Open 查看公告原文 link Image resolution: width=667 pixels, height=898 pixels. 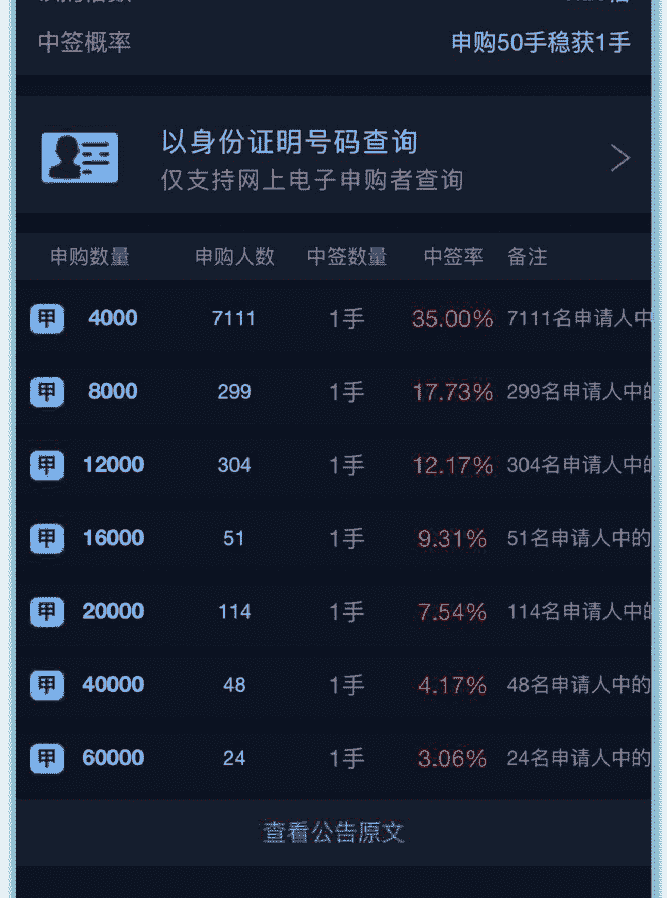pyautogui.click(x=333, y=832)
